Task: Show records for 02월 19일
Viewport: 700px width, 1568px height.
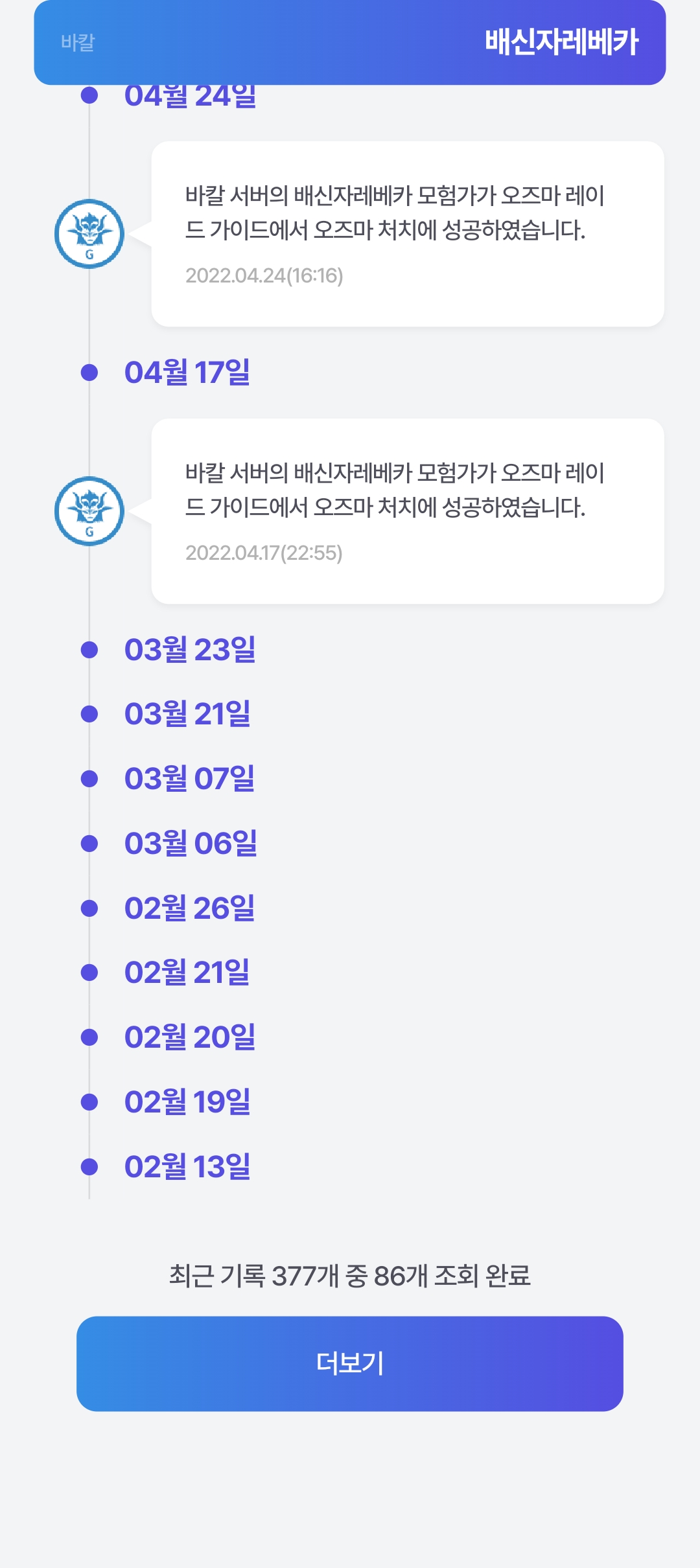Action: point(187,1102)
